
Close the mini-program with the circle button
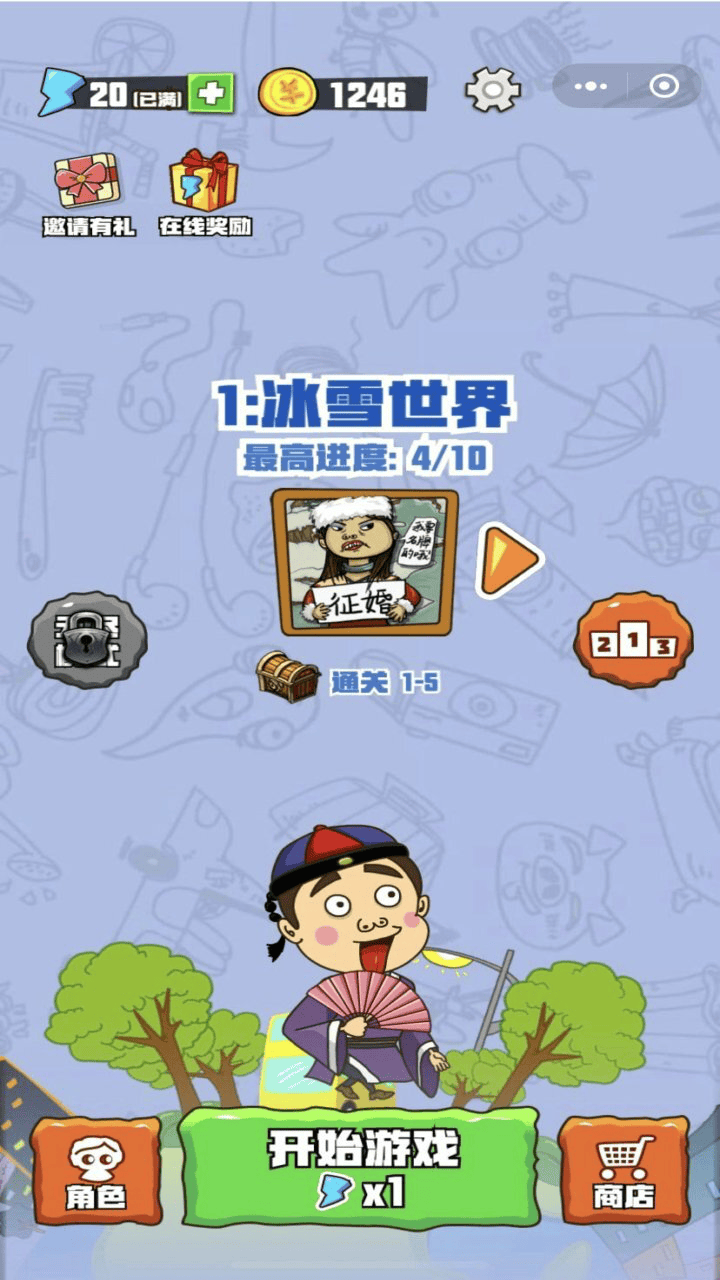(664, 86)
